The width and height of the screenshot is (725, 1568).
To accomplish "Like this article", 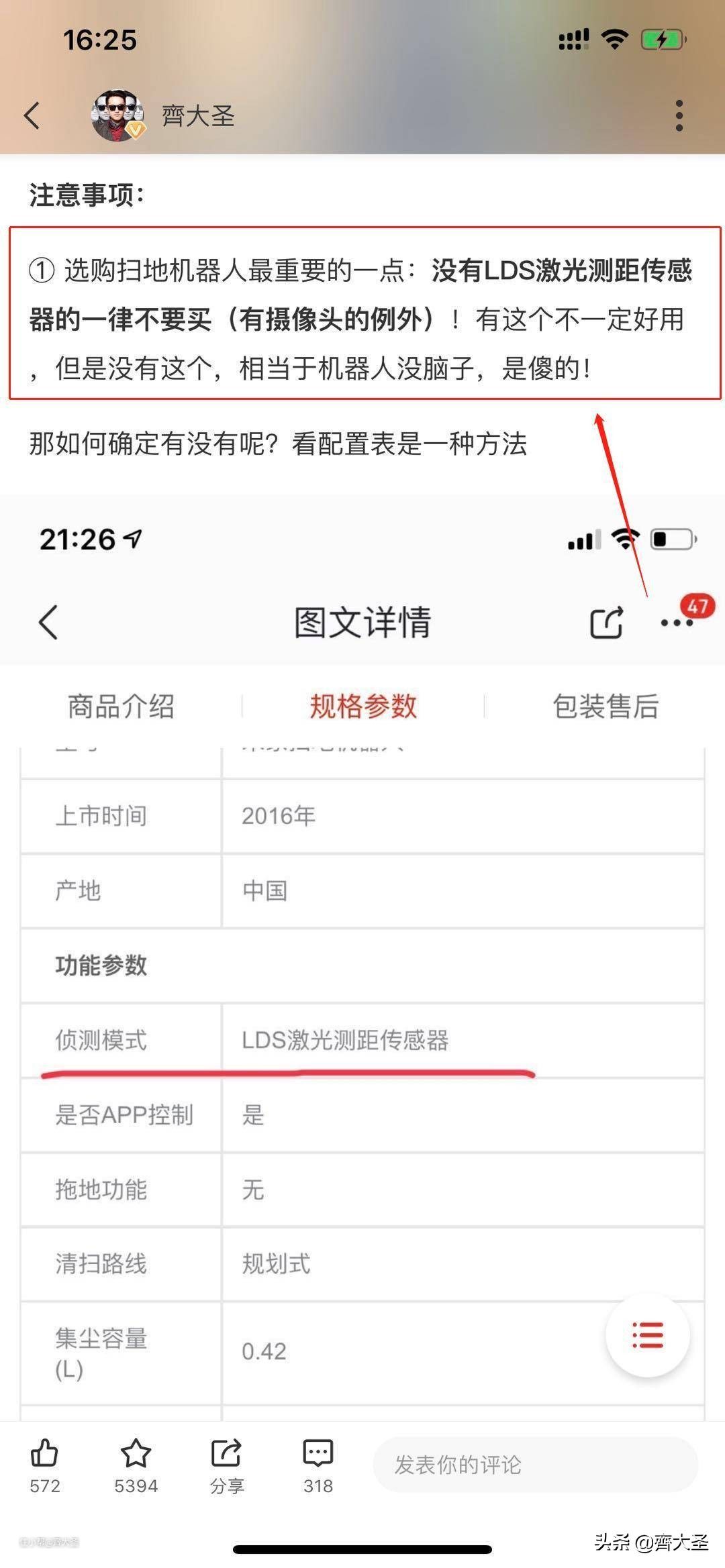I will pyautogui.click(x=45, y=1464).
